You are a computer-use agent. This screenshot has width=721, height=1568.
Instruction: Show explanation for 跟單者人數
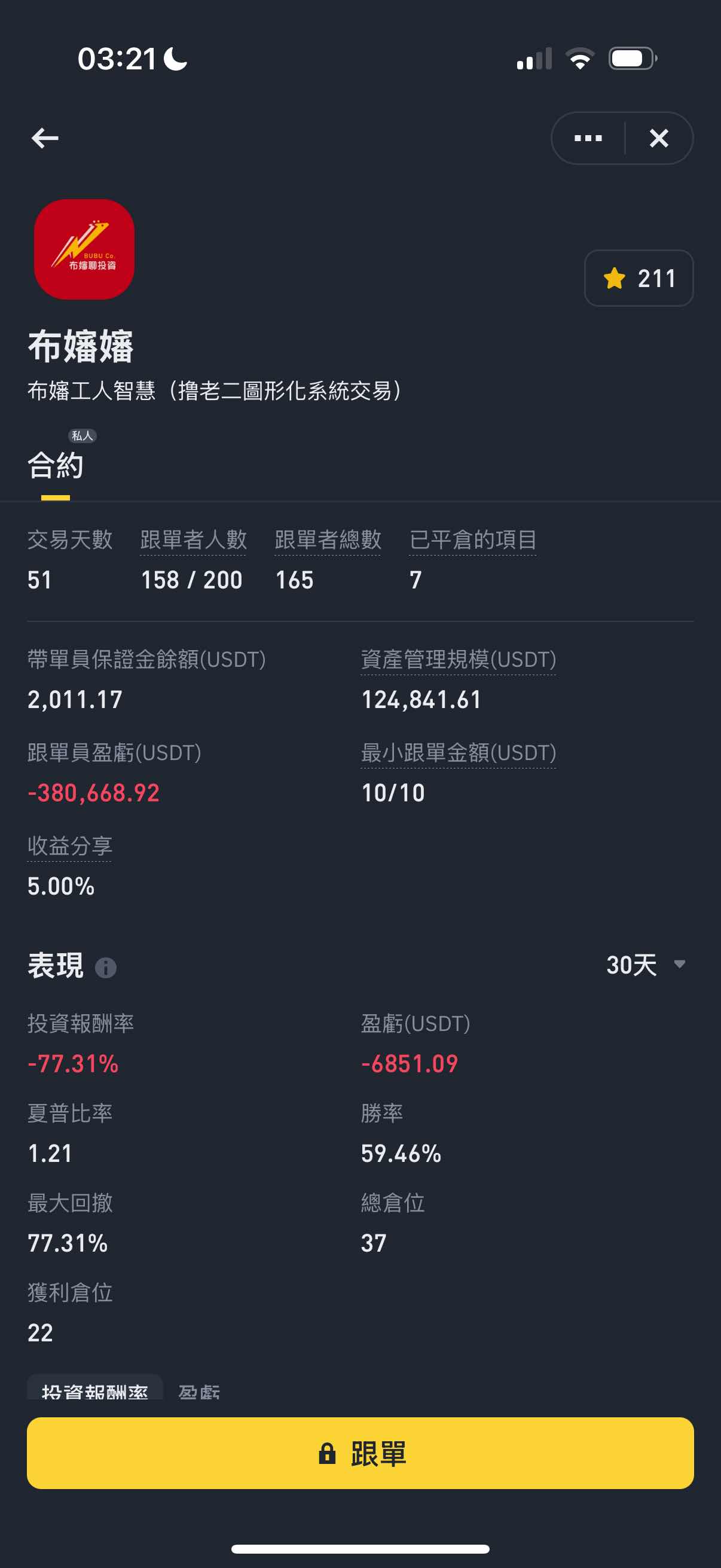[x=193, y=540]
